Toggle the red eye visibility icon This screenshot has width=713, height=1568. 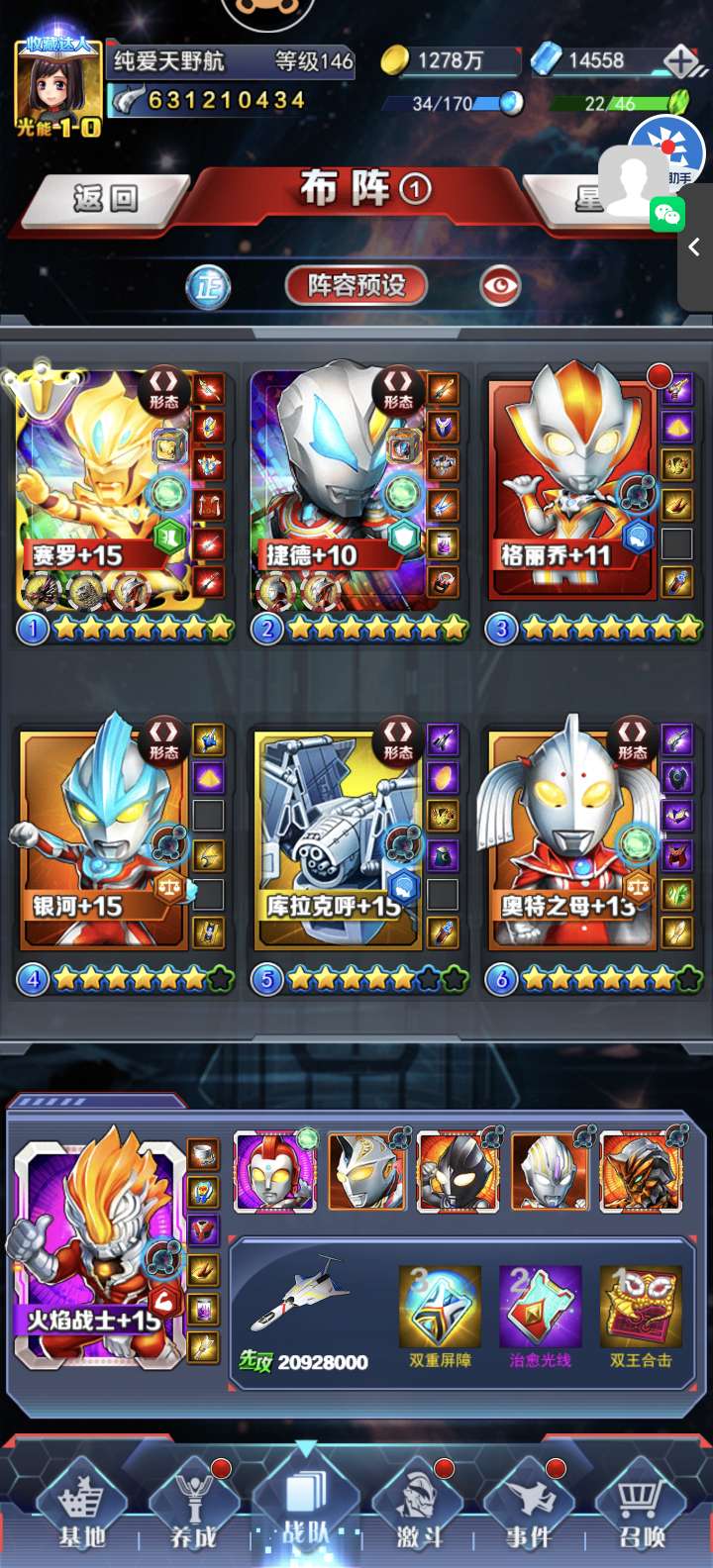click(500, 287)
